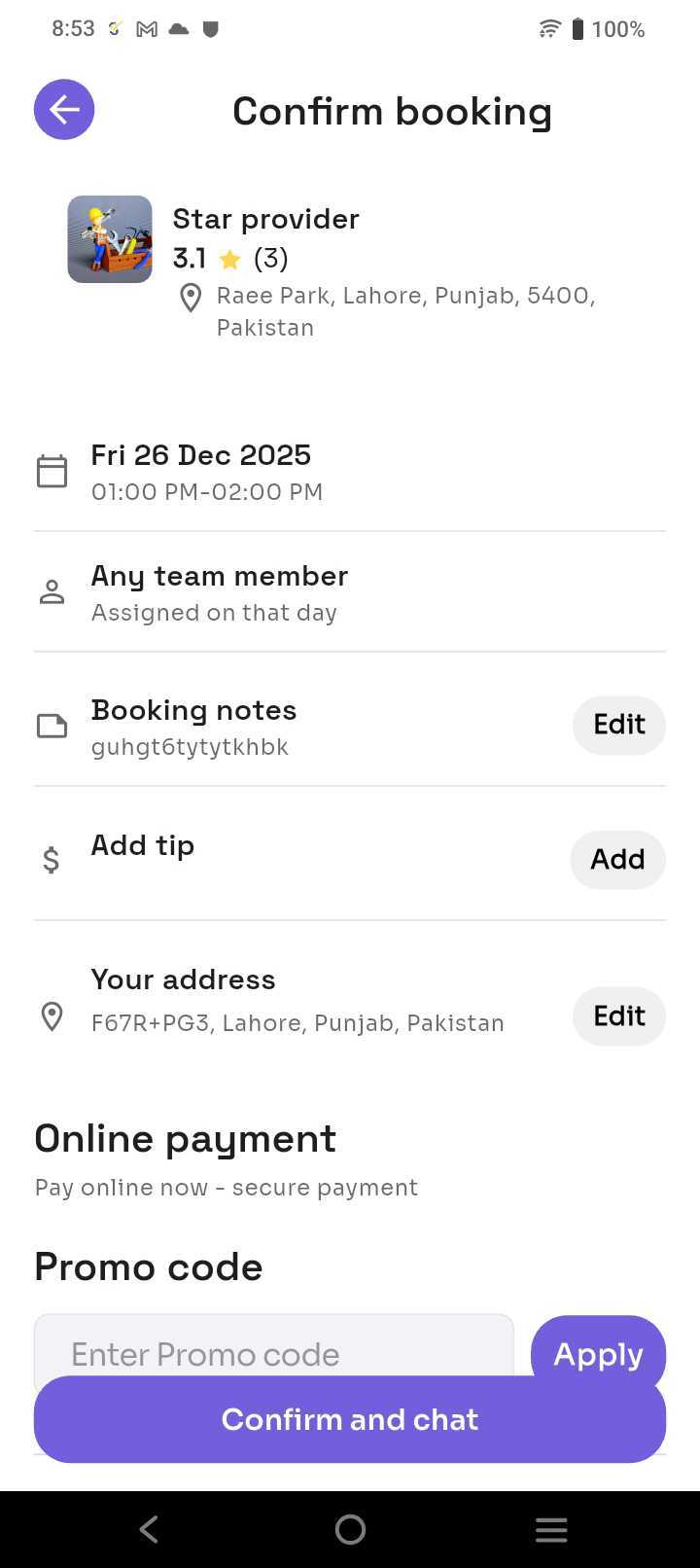This screenshot has height=1568, width=700.
Task: Tap the notes icon beside Booking notes
Action: coord(52,725)
